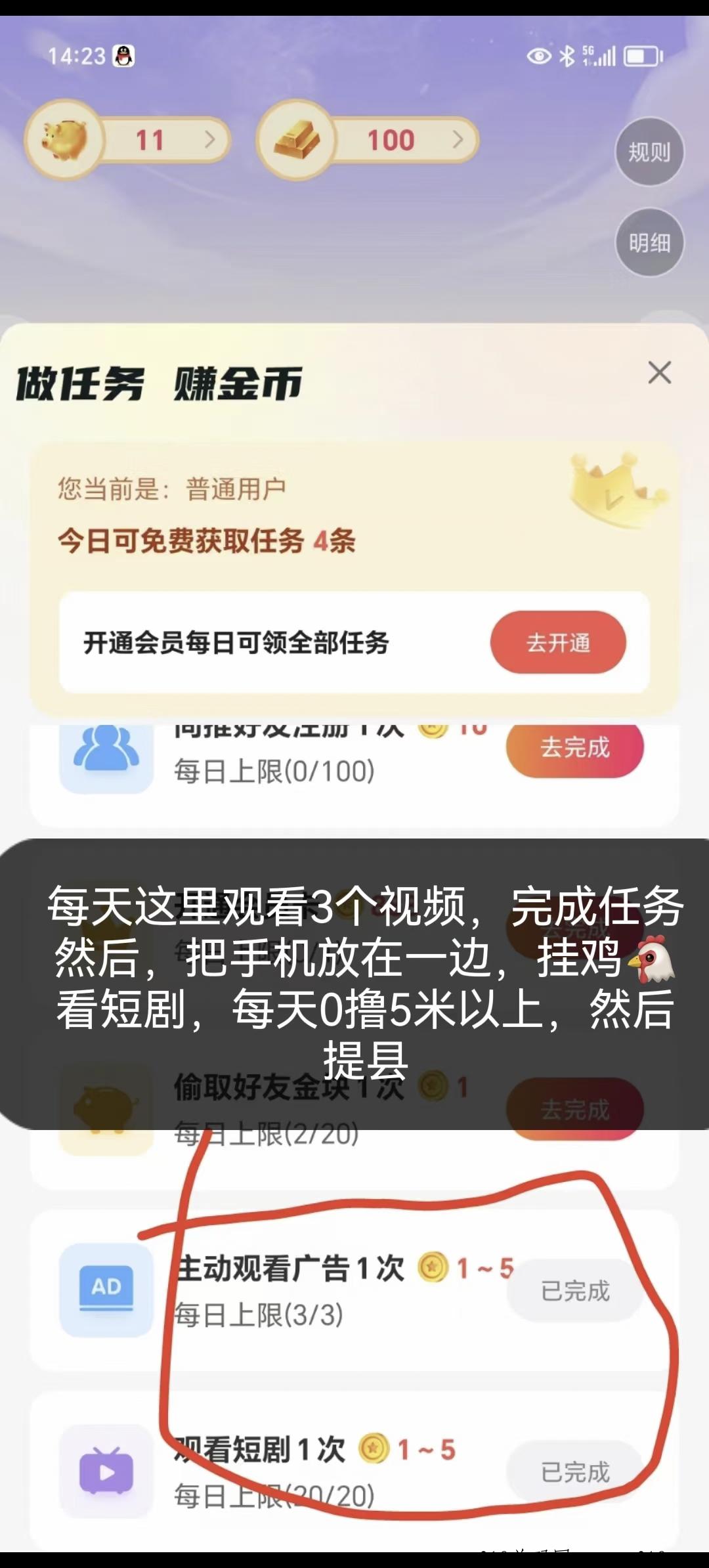The image size is (709, 1568).
Task: Open the gold bar balance showing 100
Action: point(368,140)
